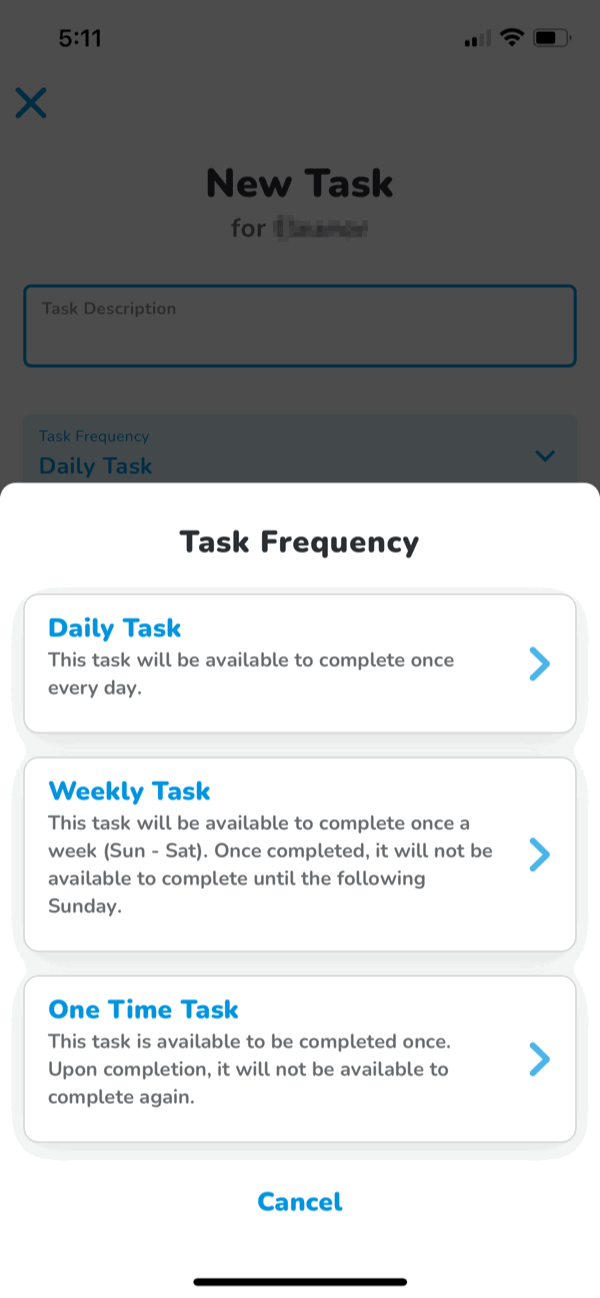Pick the One Time Task option
The width and height of the screenshot is (600, 1298).
point(299,1058)
